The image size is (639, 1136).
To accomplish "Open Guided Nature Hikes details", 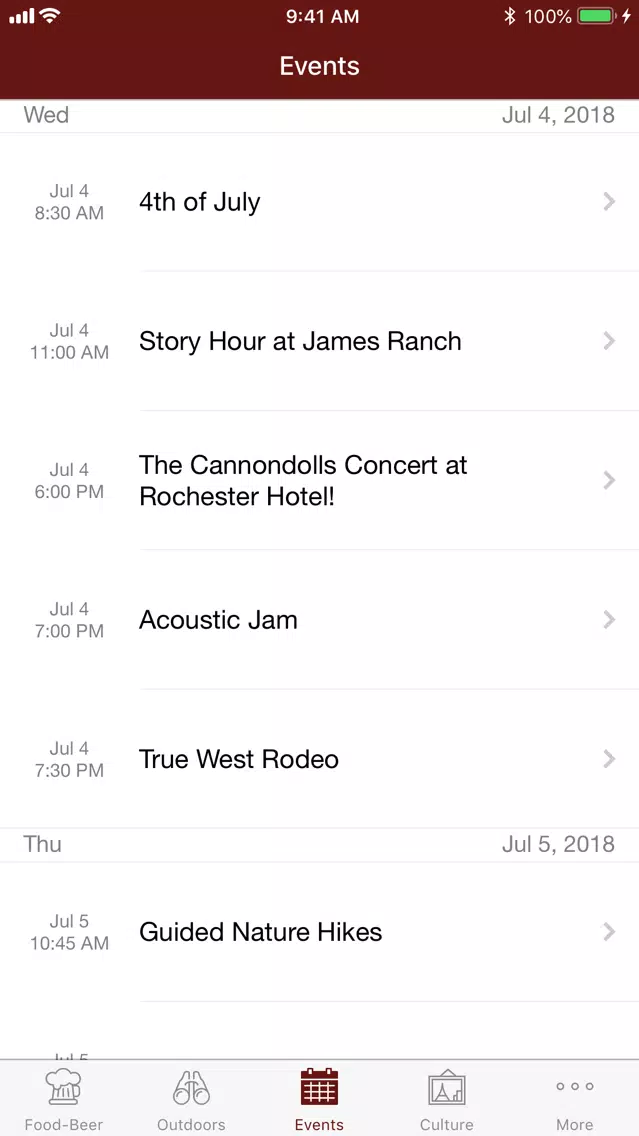I will coord(320,932).
